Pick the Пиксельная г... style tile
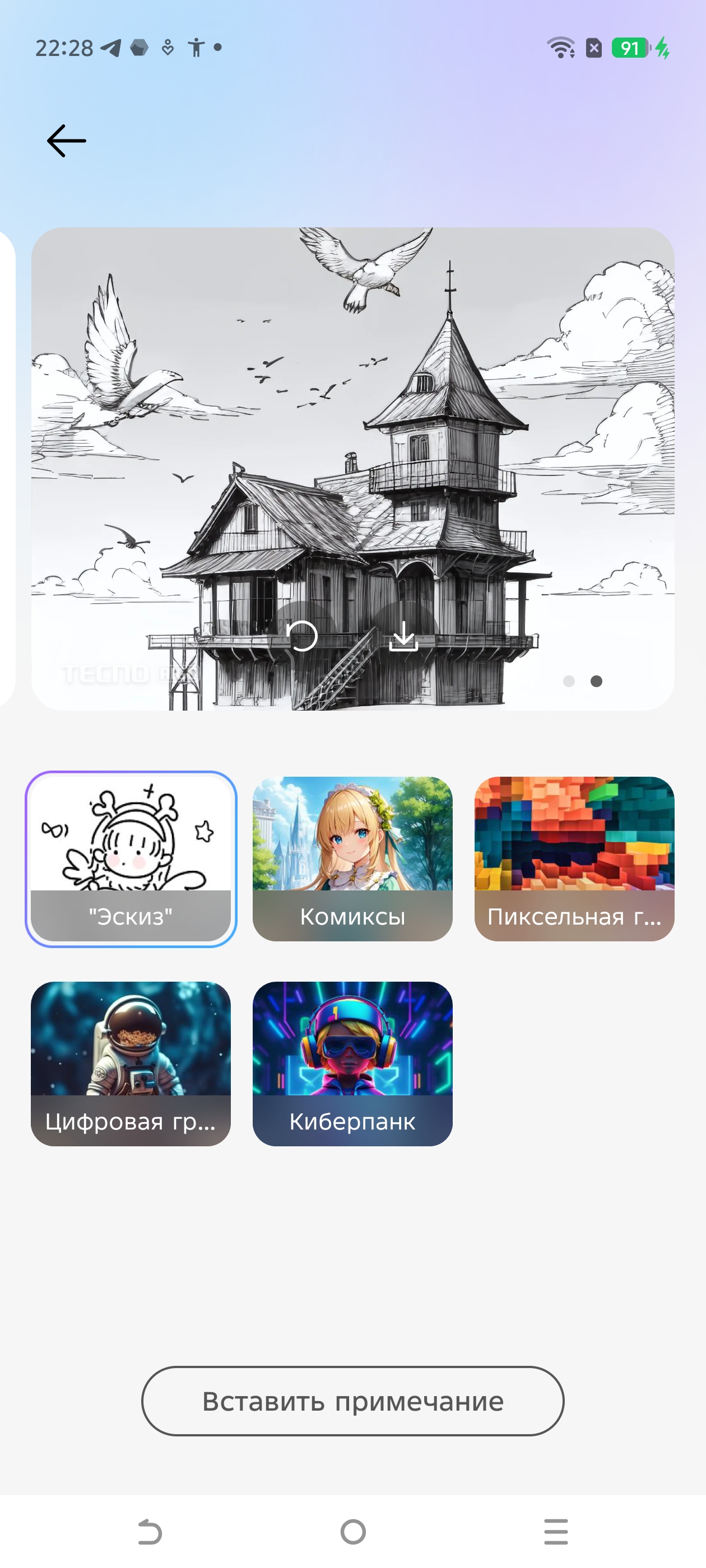Image resolution: width=706 pixels, height=1568 pixels. [574, 859]
